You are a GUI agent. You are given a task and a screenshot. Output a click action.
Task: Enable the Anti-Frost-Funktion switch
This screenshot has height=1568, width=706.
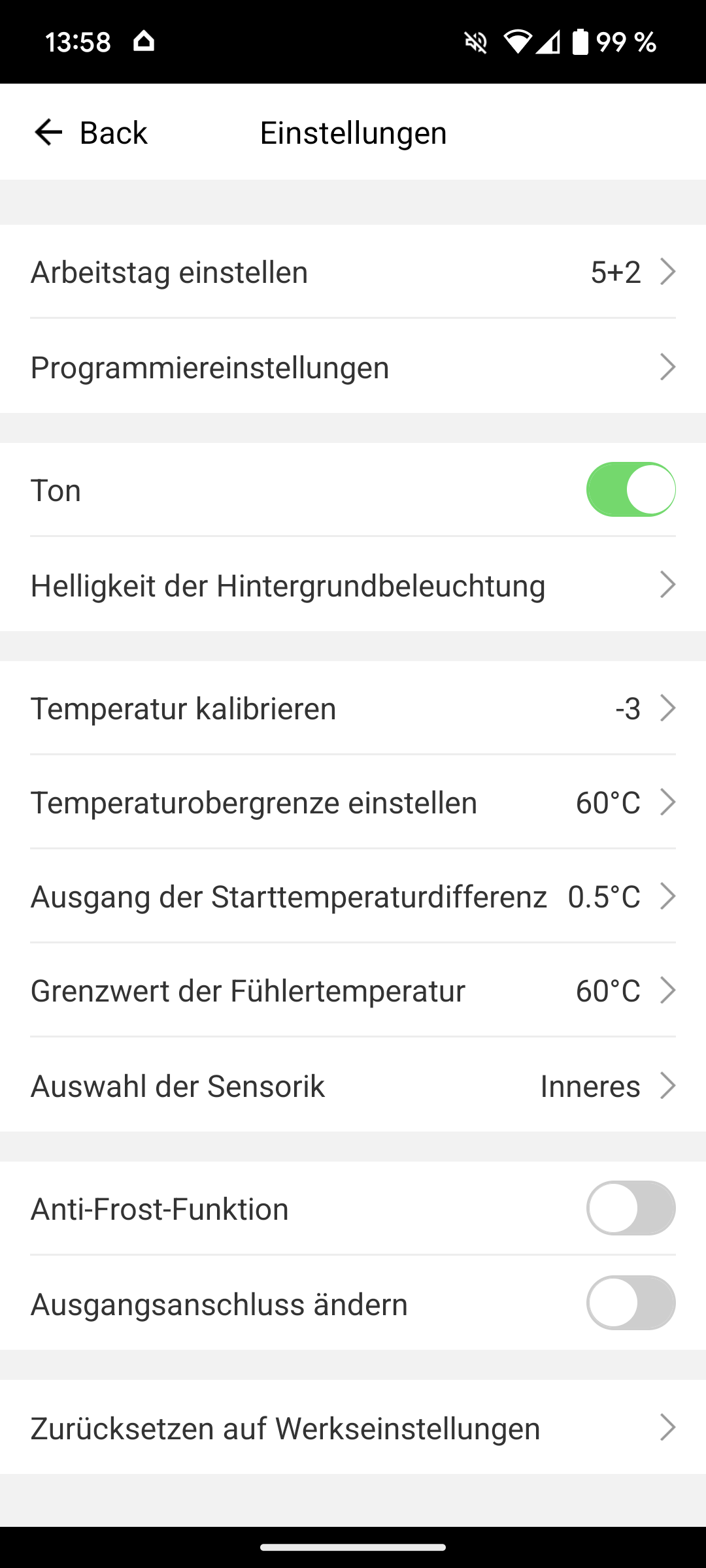(630, 1208)
